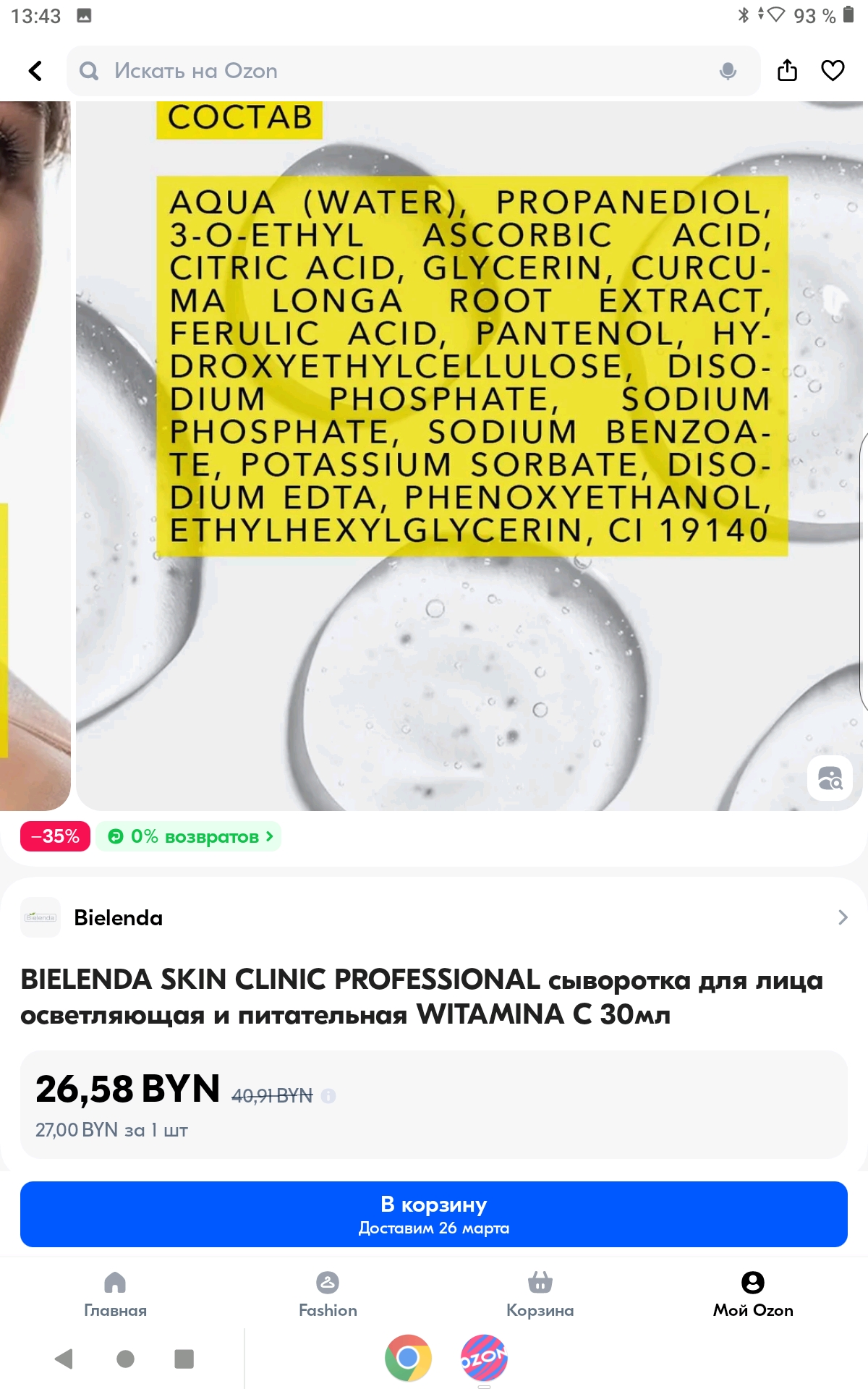Image resolution: width=868 pixels, height=1389 pixels.
Task: Open the Мой Ozon tab
Action: point(752,1294)
